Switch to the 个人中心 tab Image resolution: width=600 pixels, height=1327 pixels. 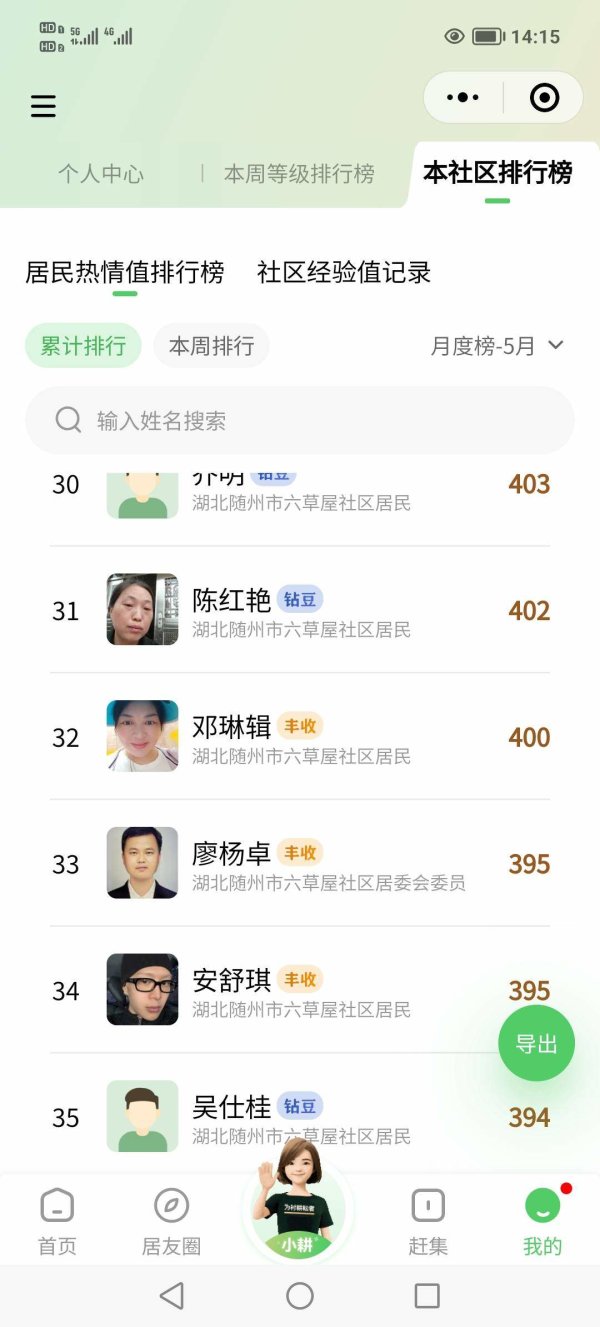point(101,173)
